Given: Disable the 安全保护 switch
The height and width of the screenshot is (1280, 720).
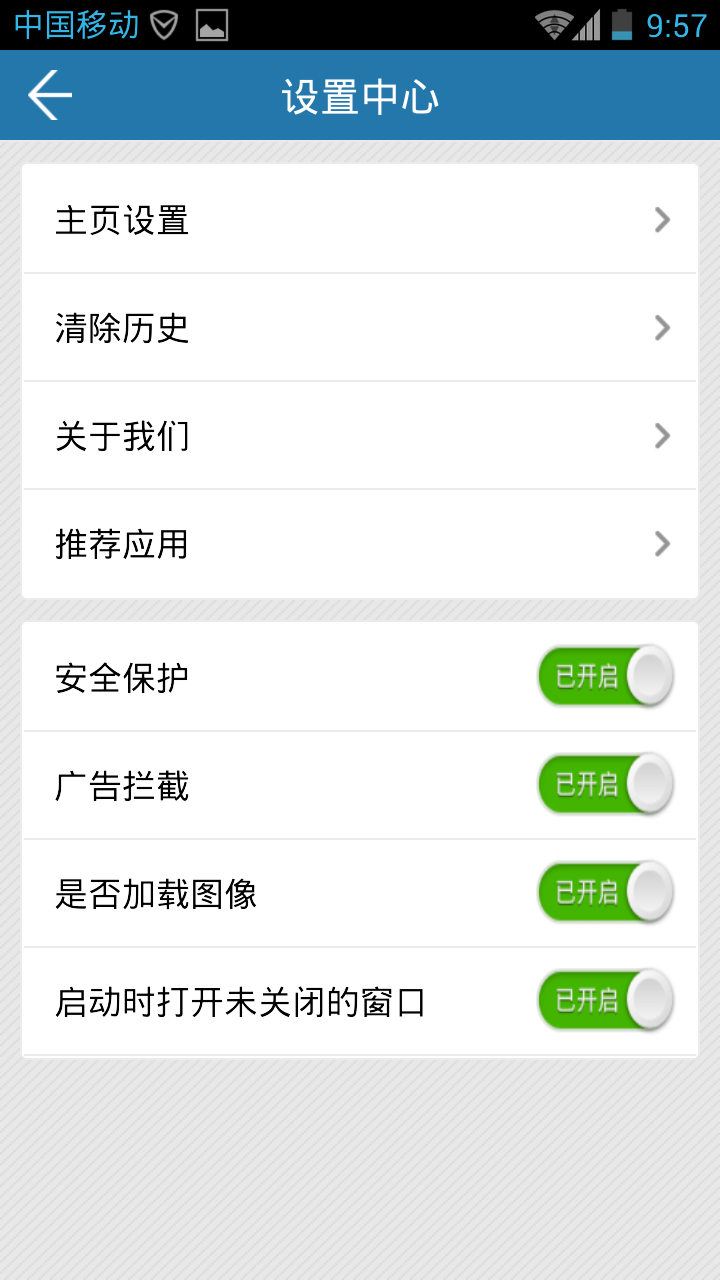Looking at the screenshot, I should (x=605, y=677).
